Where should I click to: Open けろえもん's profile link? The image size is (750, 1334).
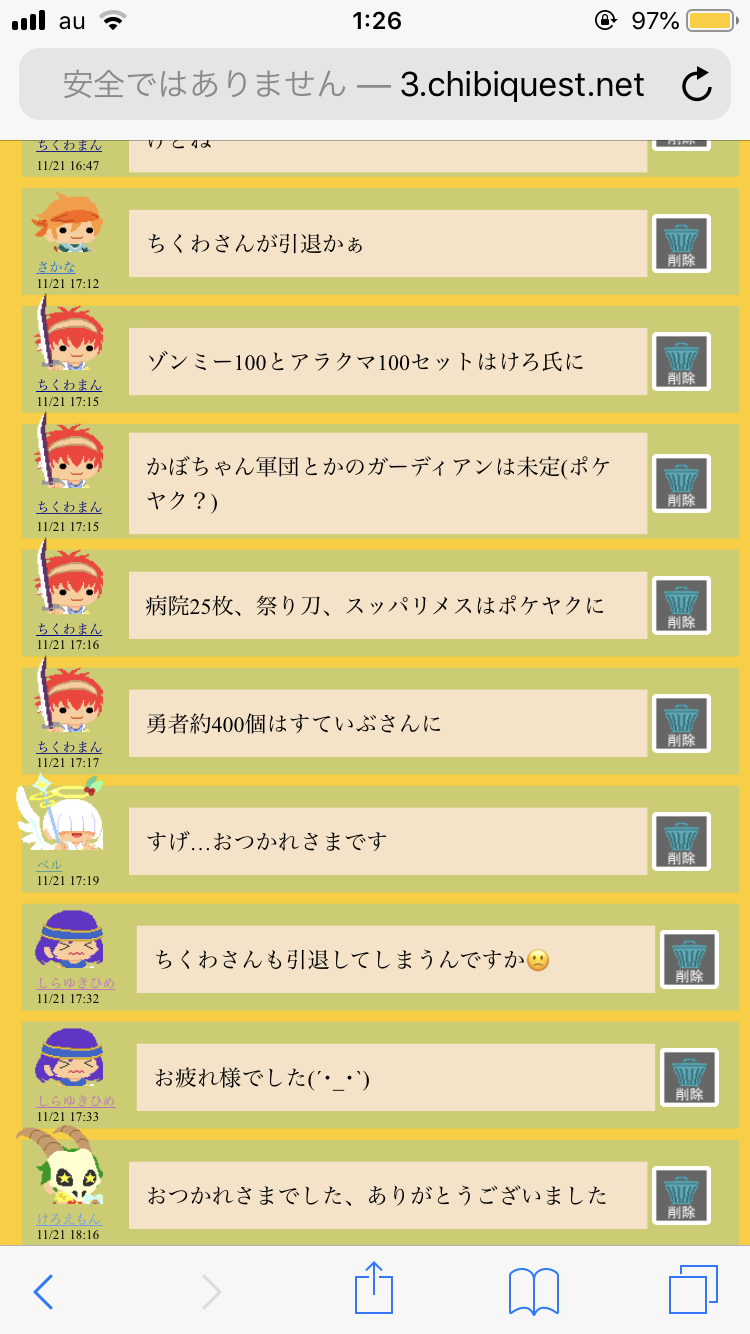pyautogui.click(x=69, y=1219)
